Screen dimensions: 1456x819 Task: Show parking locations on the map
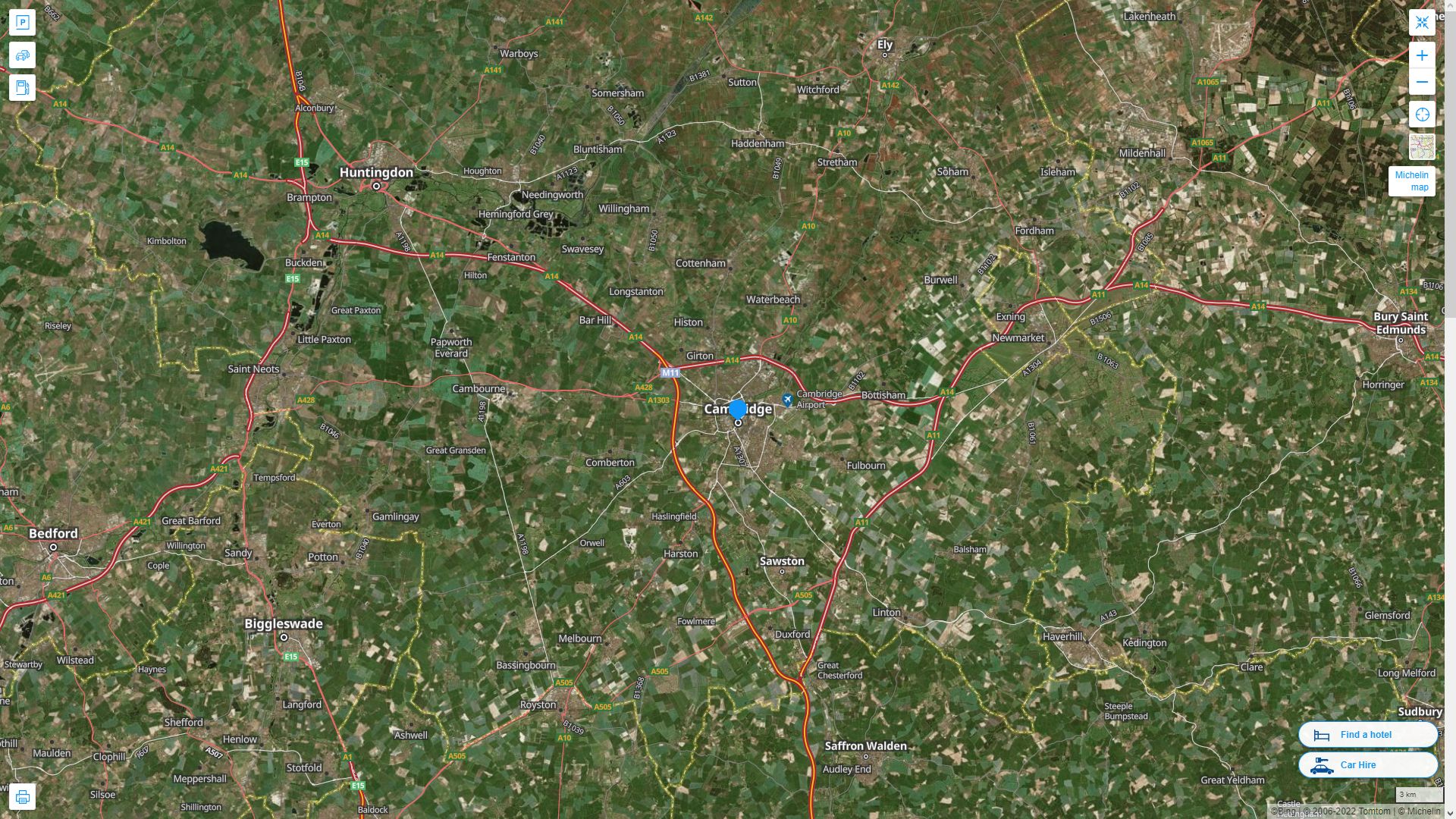pos(22,23)
